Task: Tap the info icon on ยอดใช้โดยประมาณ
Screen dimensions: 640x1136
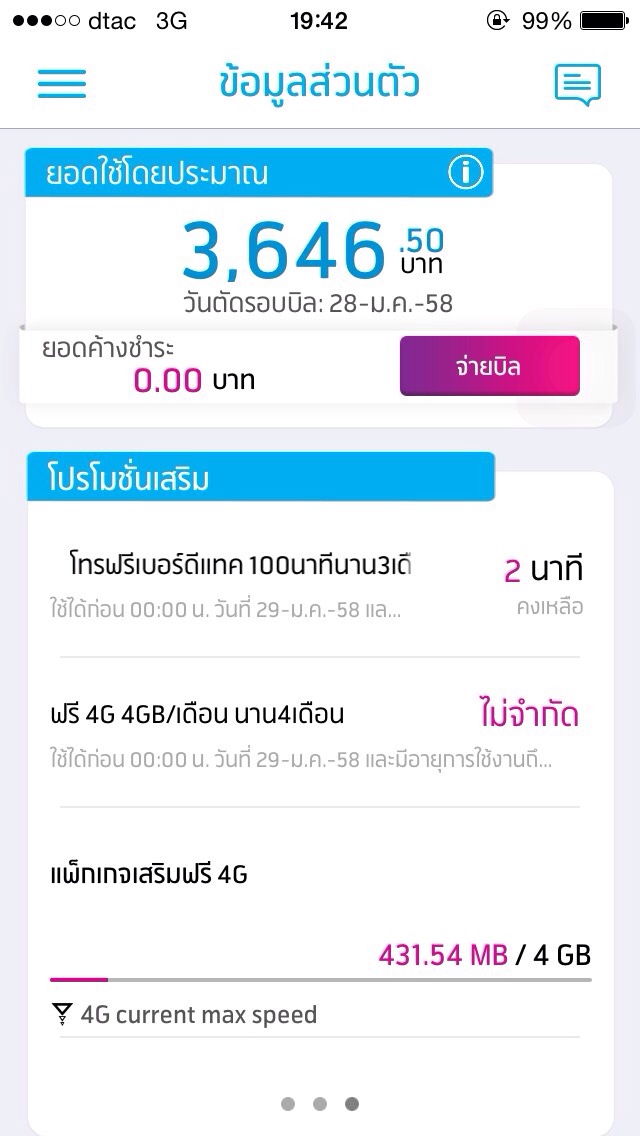Action: click(x=465, y=174)
